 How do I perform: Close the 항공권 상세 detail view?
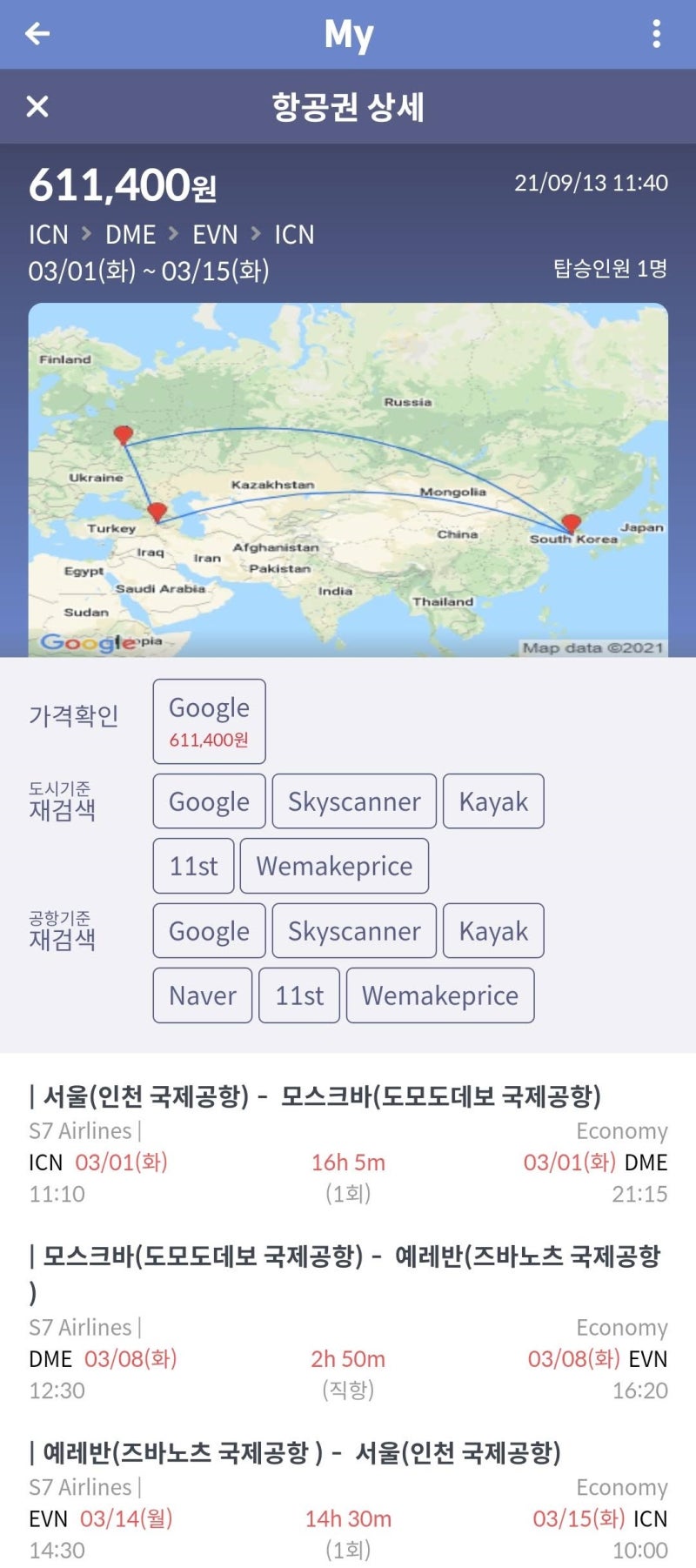point(36,106)
